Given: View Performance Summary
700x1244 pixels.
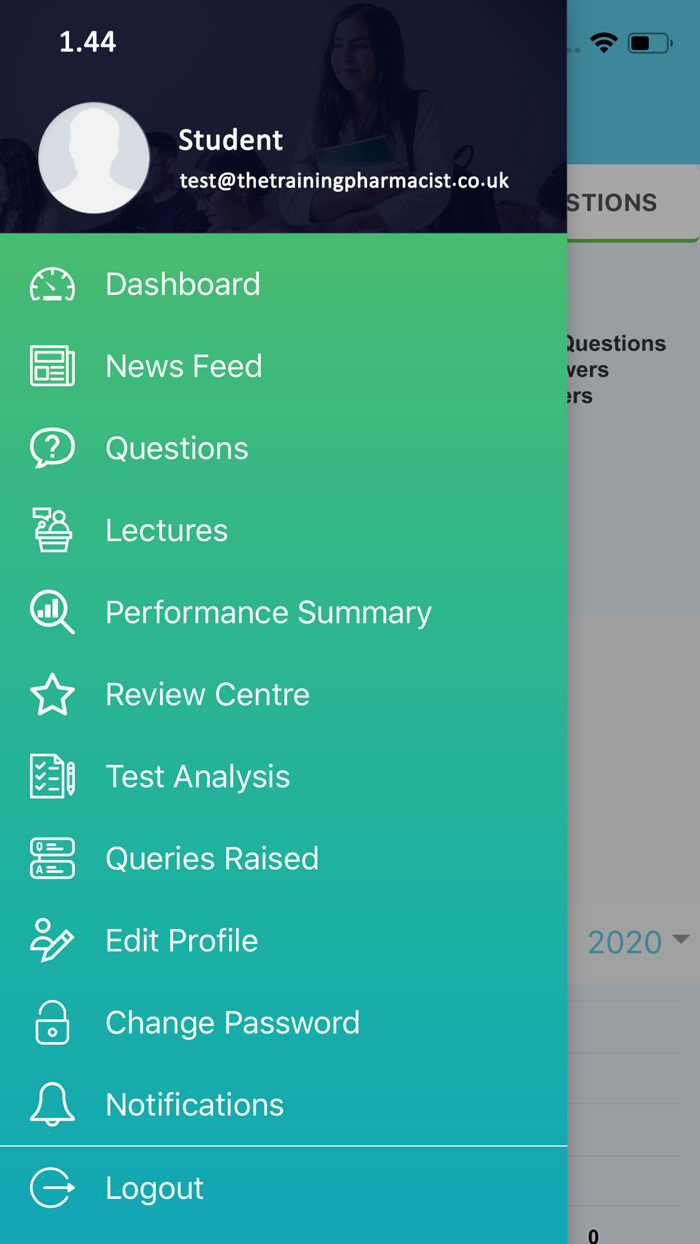Looking at the screenshot, I should coord(268,613).
